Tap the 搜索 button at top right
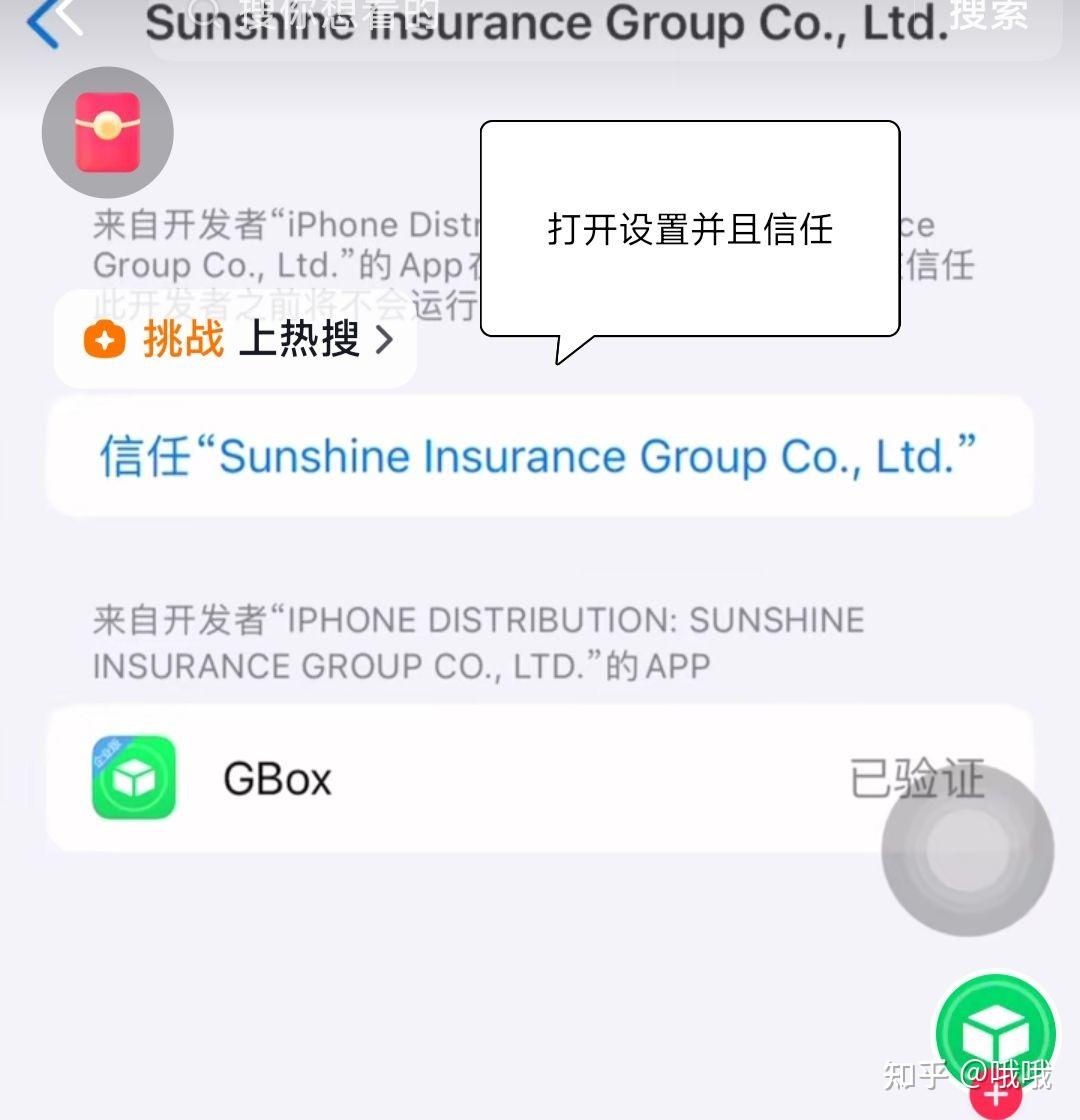Image resolution: width=1080 pixels, height=1120 pixels. (x=991, y=16)
